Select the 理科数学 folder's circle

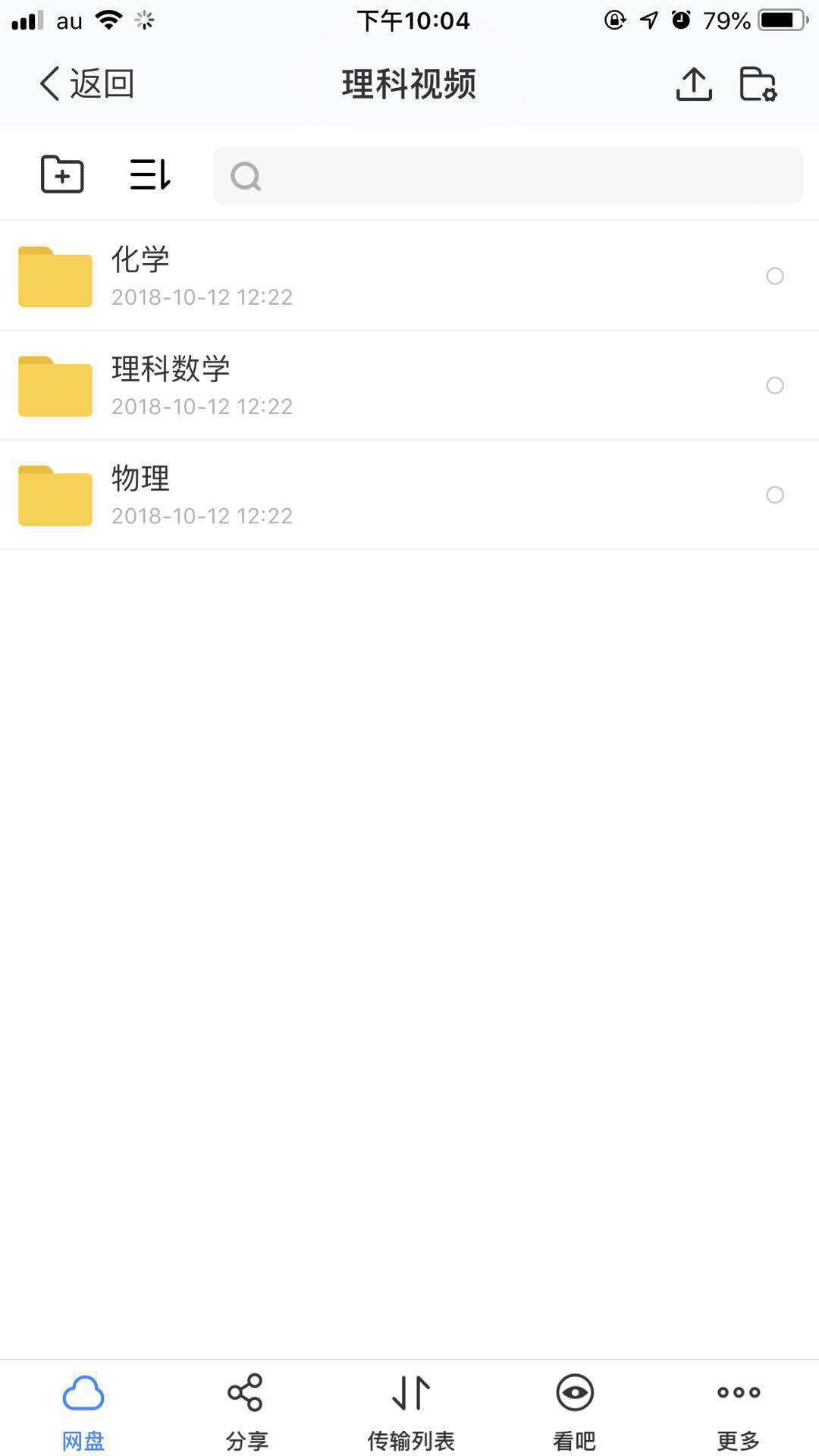775,385
